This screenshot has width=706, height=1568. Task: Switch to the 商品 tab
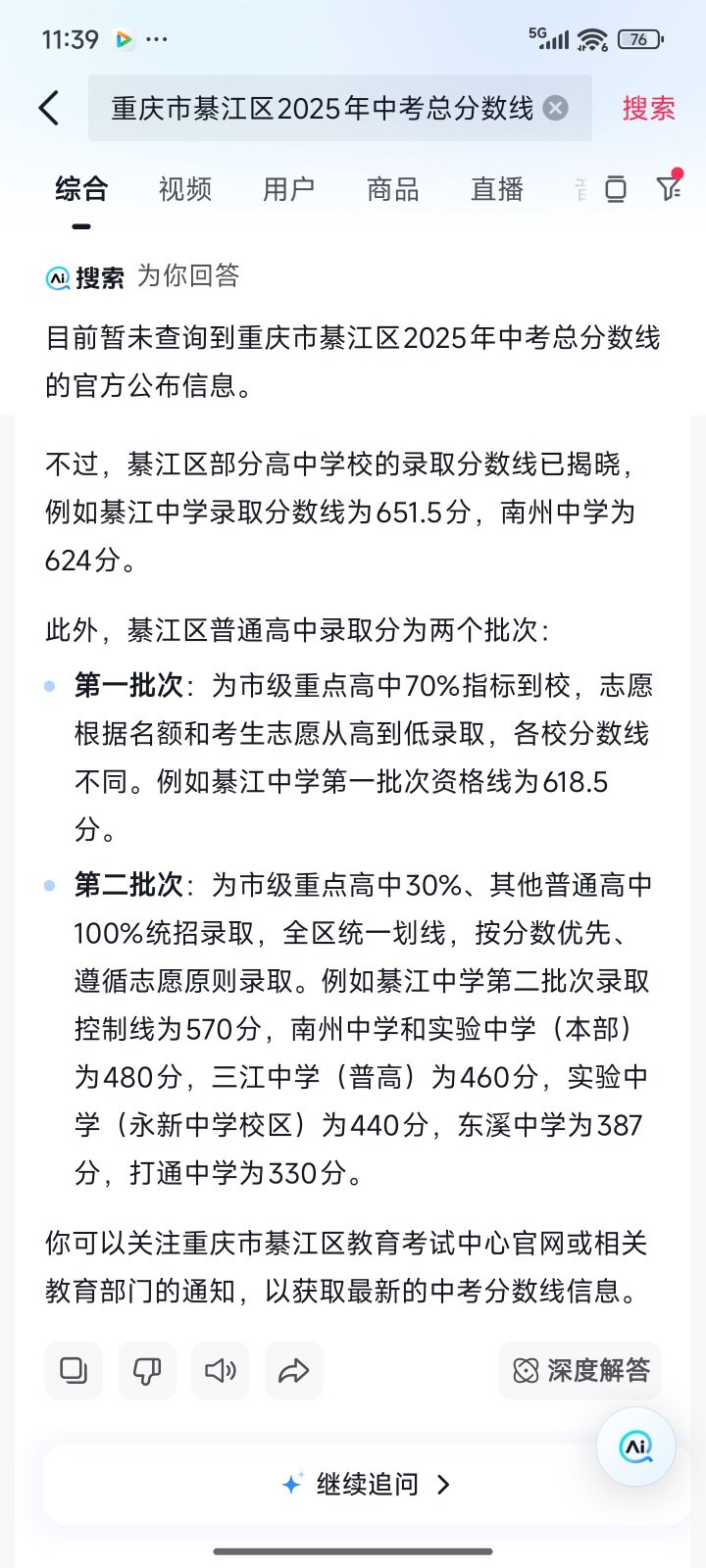pos(392,189)
